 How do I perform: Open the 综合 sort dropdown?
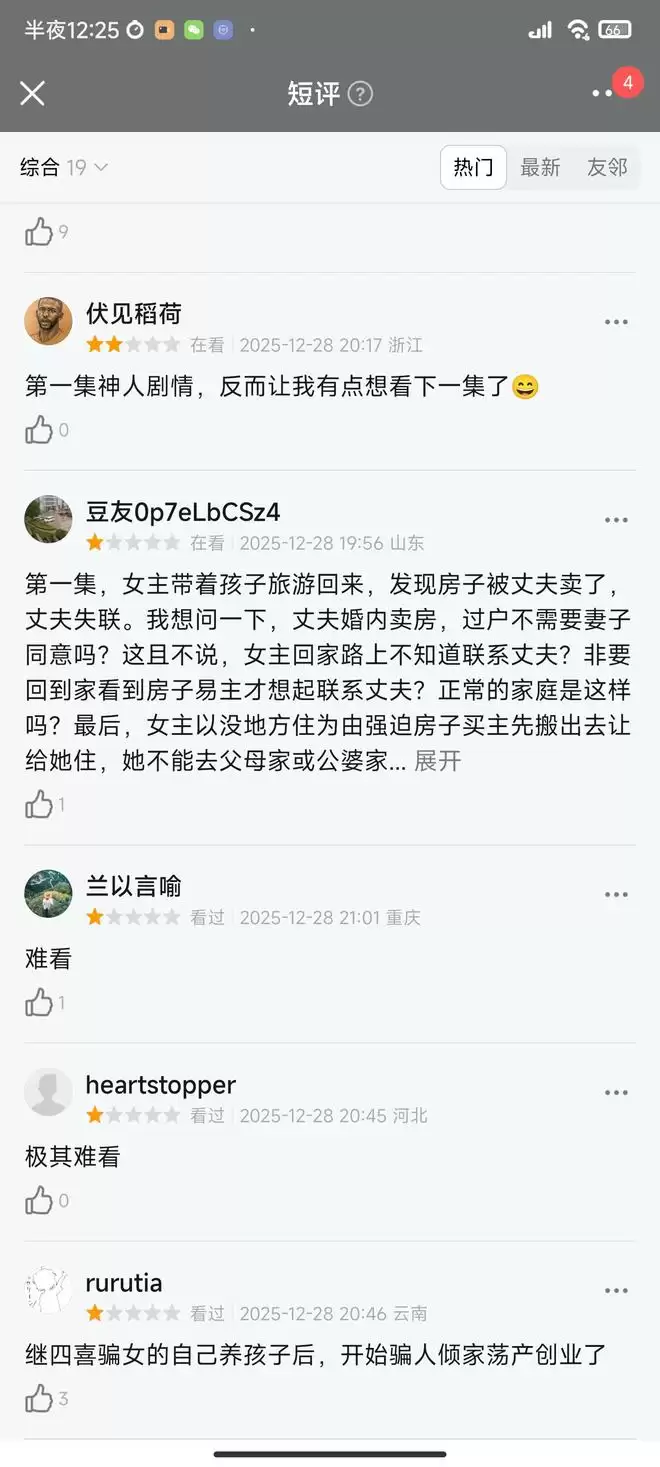pyautogui.click(x=64, y=168)
